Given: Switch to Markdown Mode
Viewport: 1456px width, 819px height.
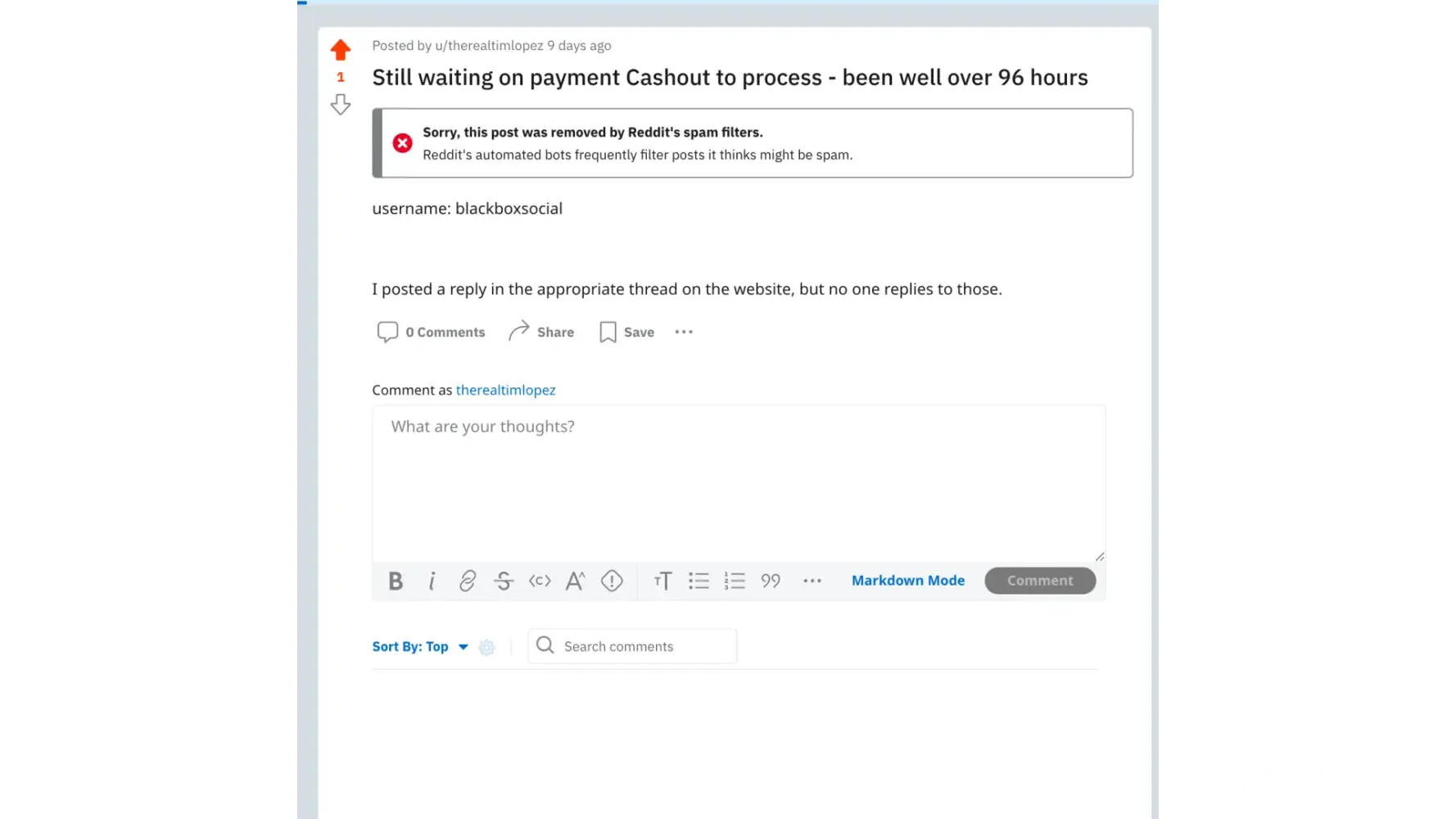Looking at the screenshot, I should [x=907, y=581].
